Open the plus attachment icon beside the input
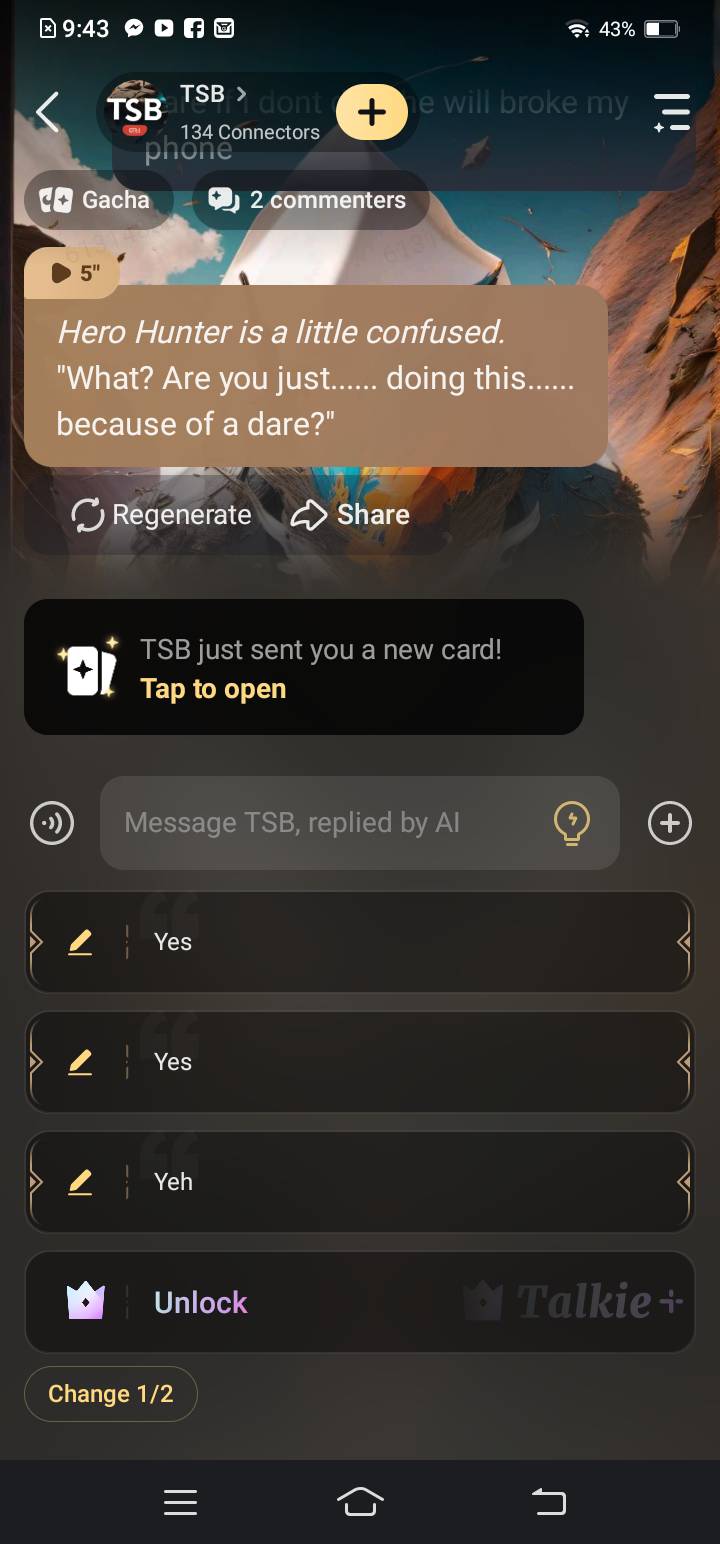This screenshot has height=1544, width=720. click(x=669, y=824)
